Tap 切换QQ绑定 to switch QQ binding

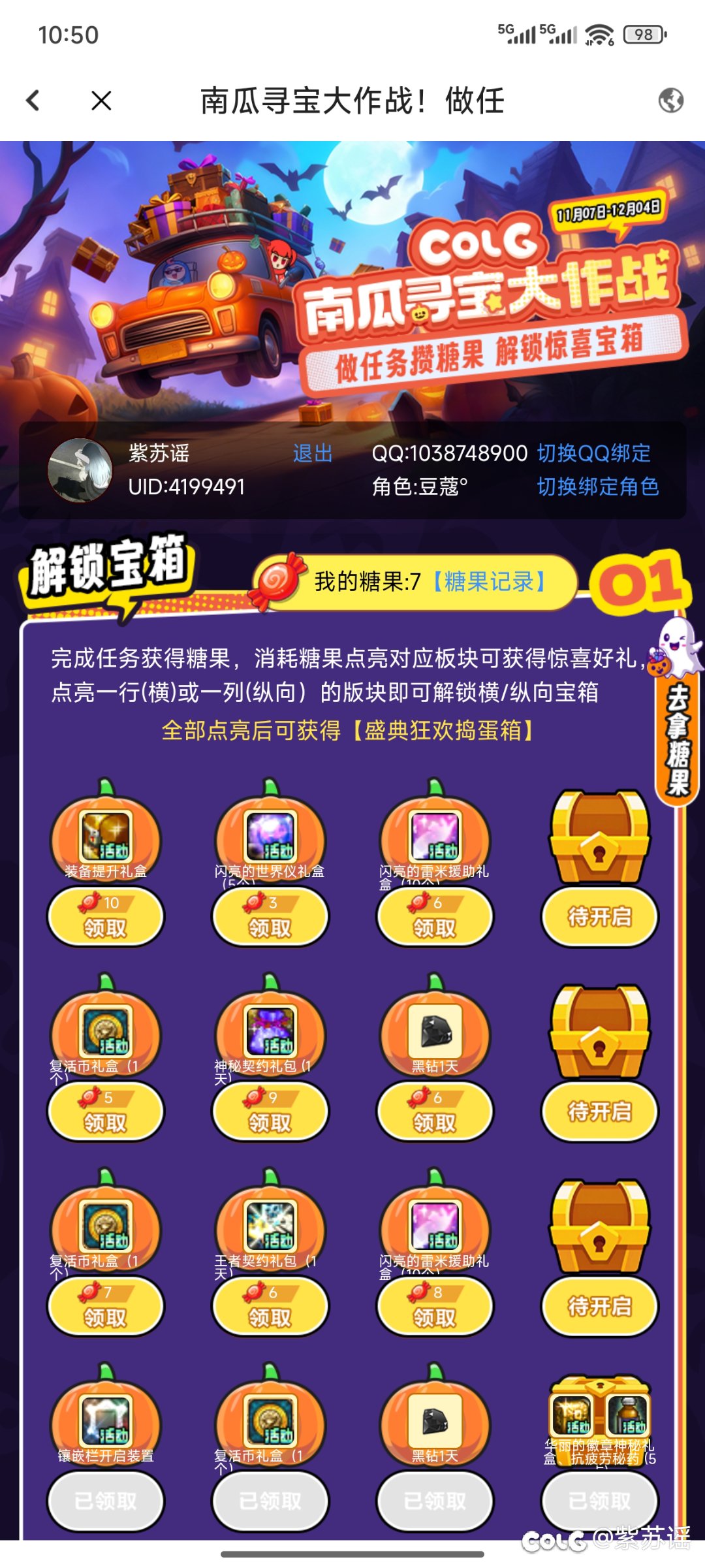click(593, 453)
